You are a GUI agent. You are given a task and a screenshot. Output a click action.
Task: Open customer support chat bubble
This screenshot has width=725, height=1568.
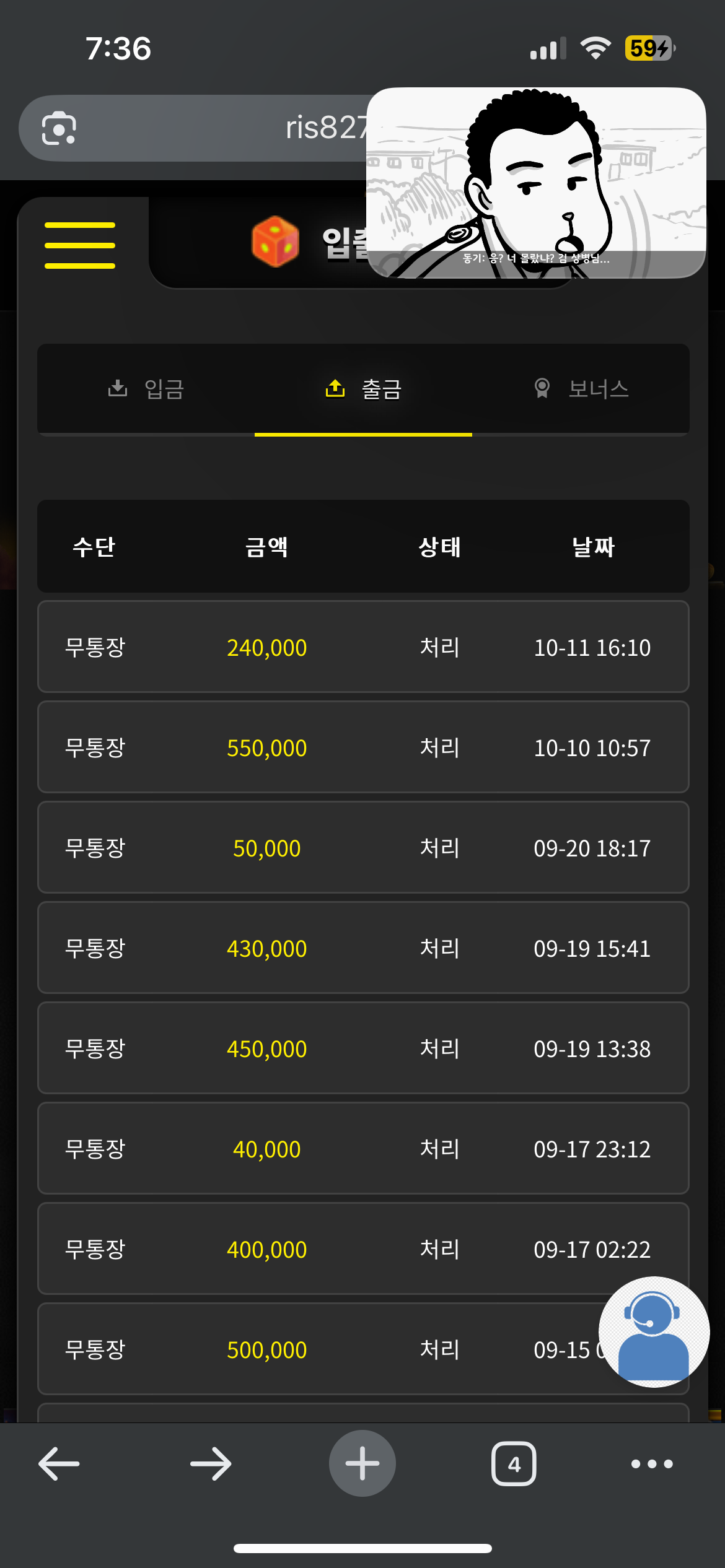(654, 1331)
